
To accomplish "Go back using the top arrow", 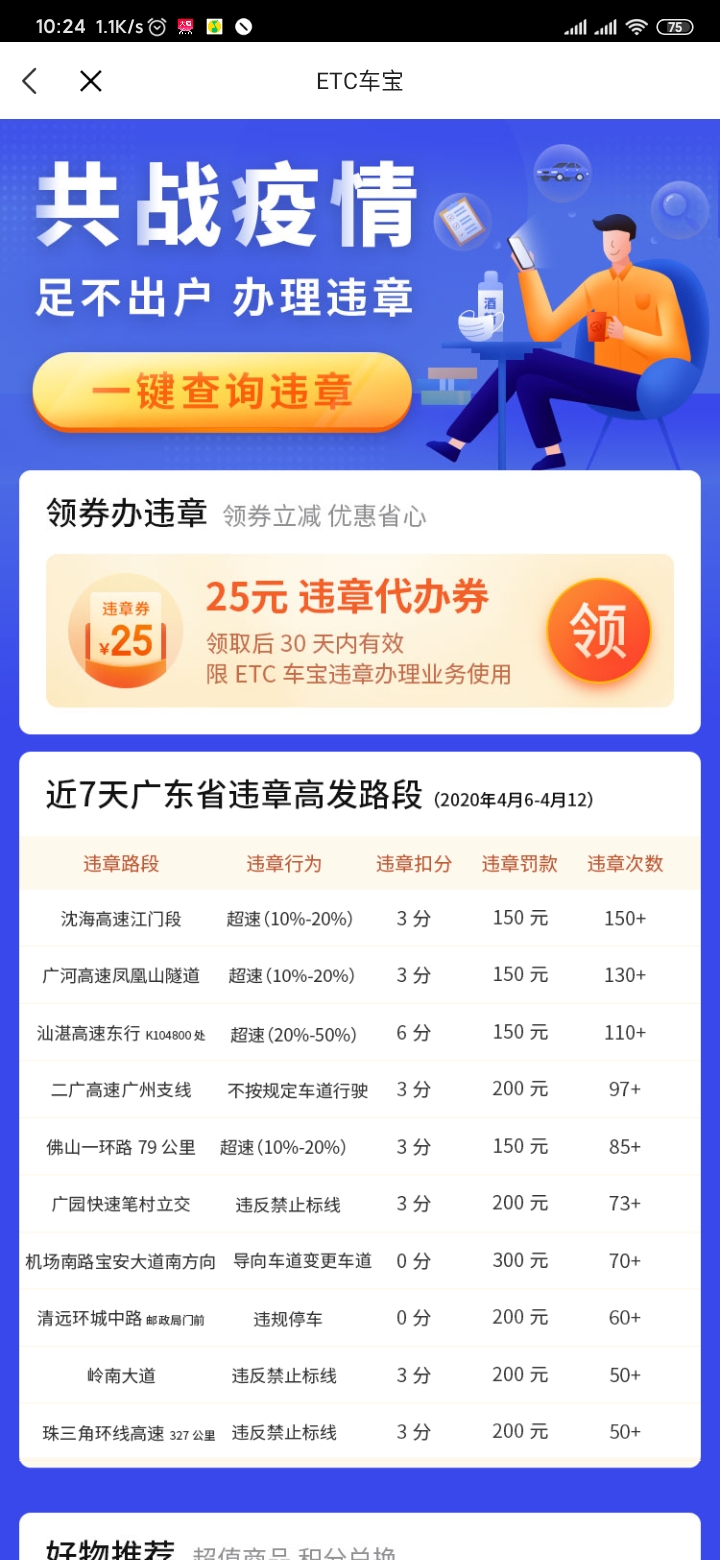I will tap(30, 81).
